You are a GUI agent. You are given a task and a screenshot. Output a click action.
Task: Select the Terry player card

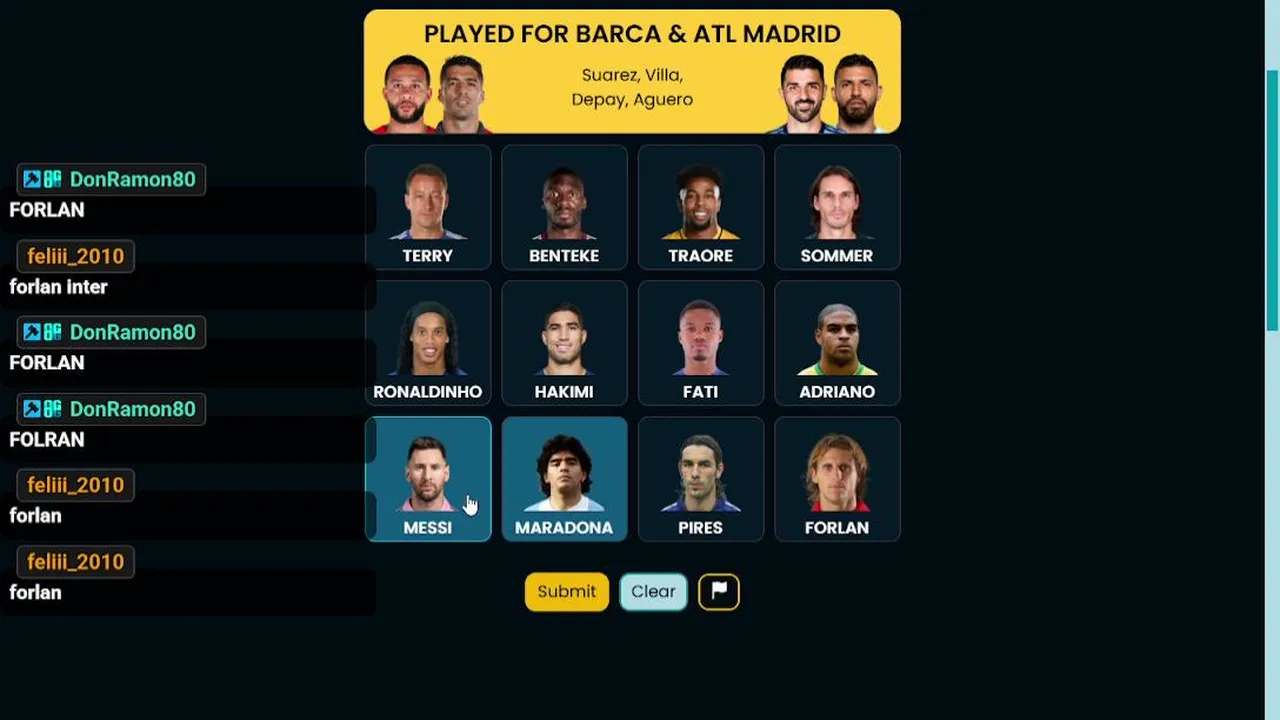tap(428, 208)
